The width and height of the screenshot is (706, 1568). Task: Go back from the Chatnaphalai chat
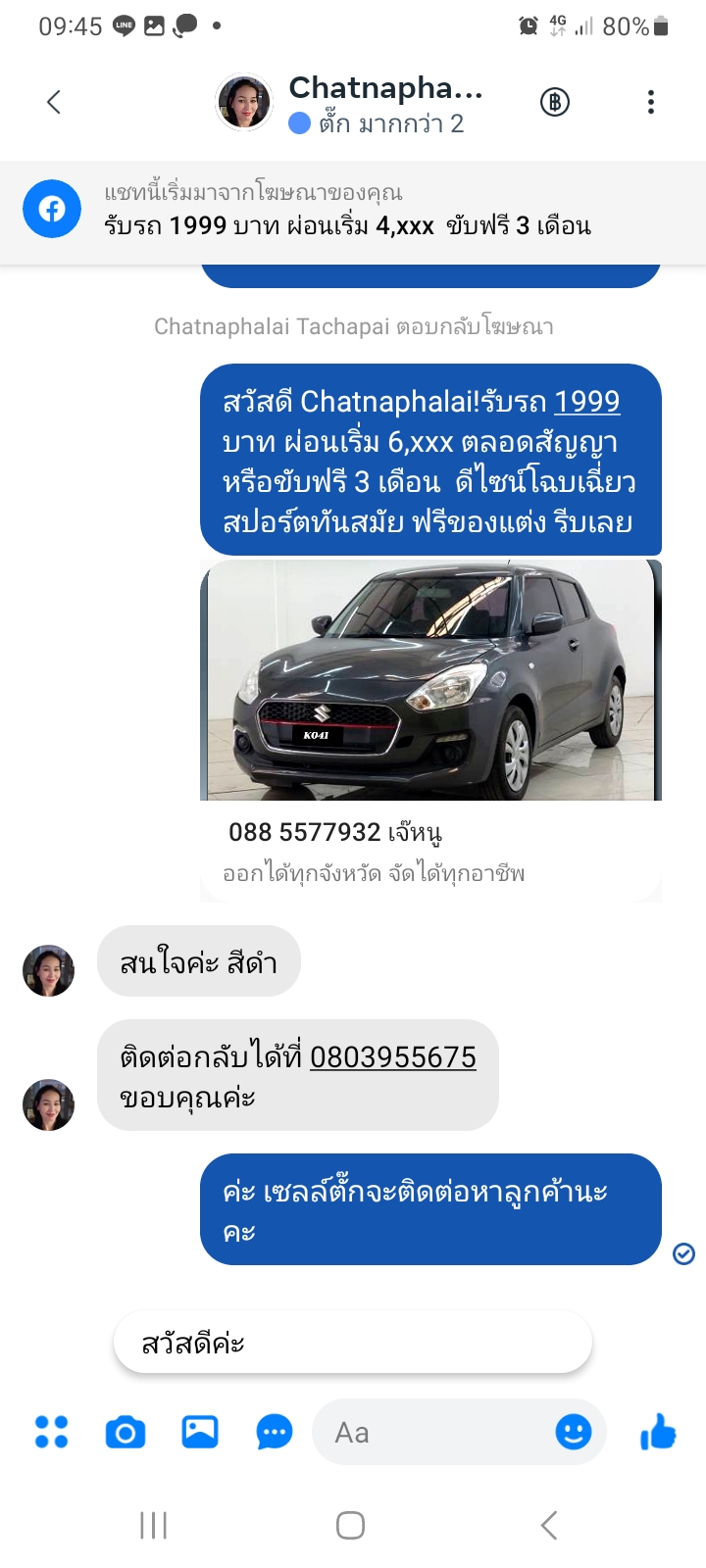(x=54, y=102)
